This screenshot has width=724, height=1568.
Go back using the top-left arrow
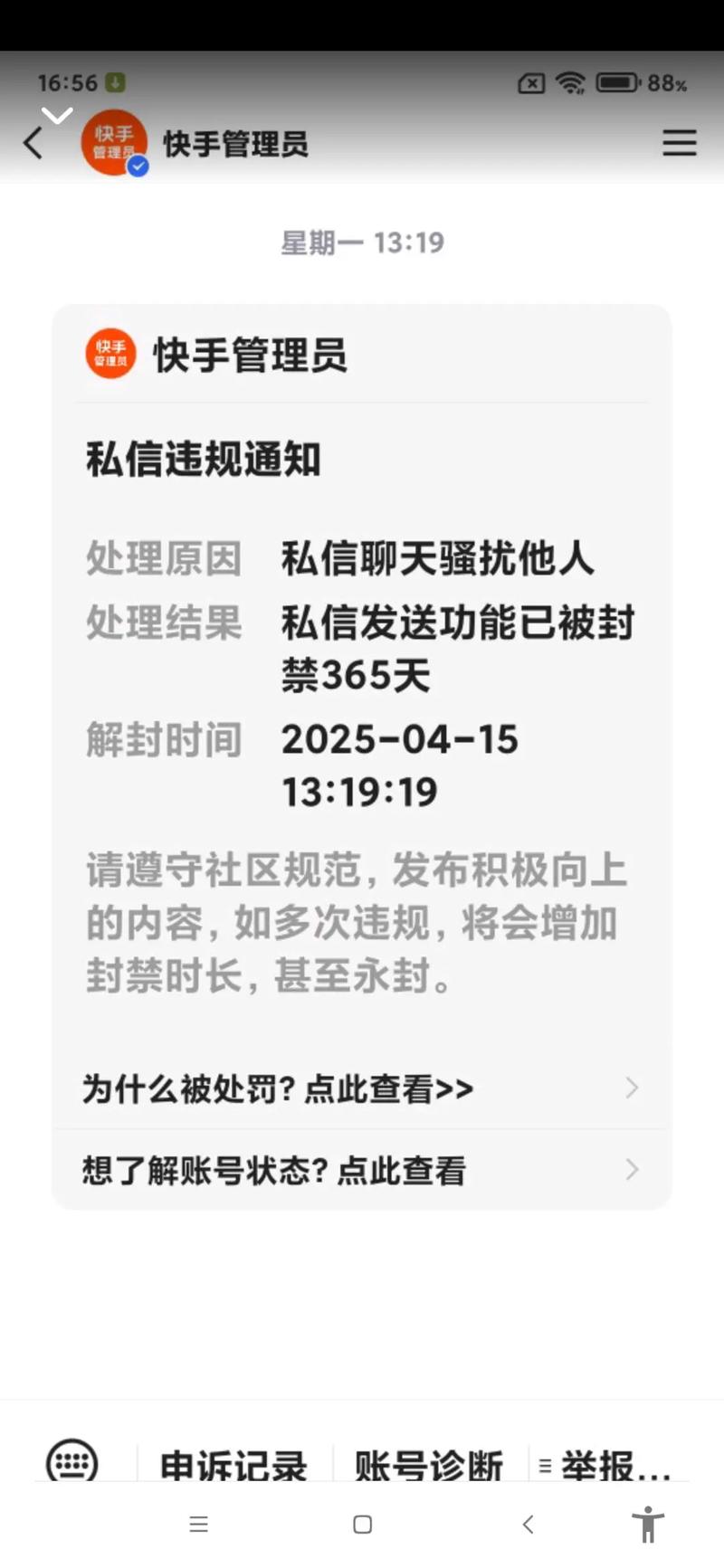pos(33,143)
